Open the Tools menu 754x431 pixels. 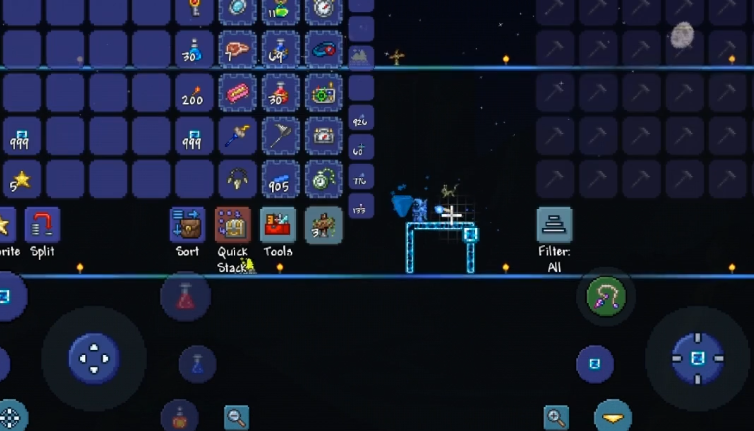click(277, 226)
